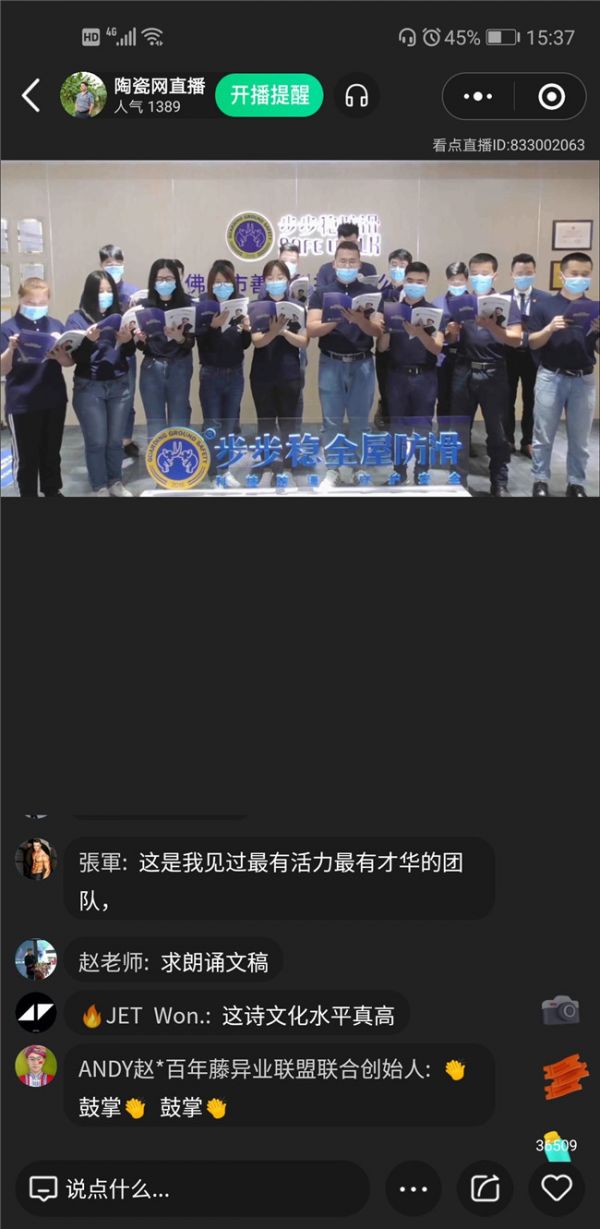Open ANDY赵's avatar in comments

(36, 1065)
